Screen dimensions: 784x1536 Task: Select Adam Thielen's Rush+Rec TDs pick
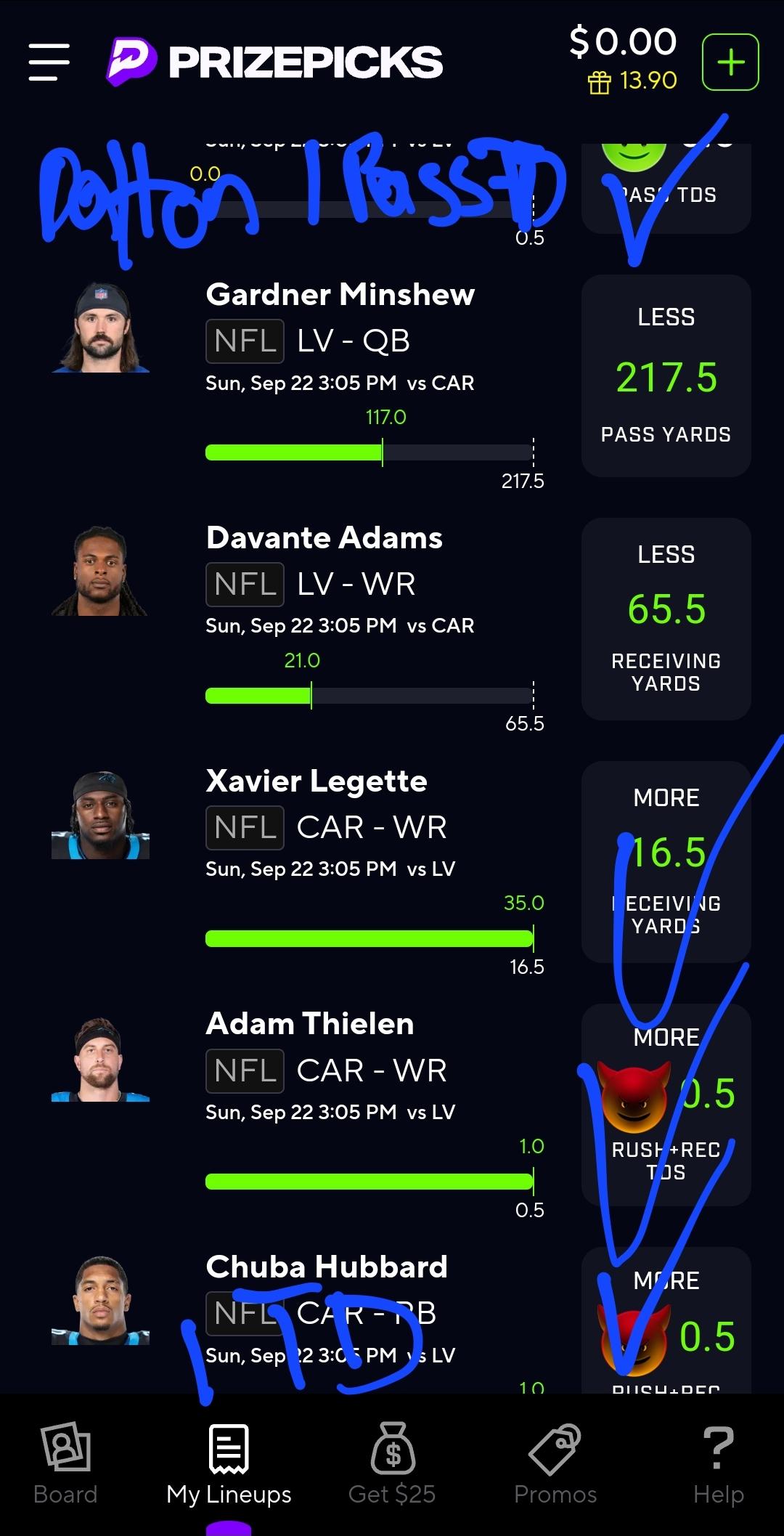(666, 1105)
